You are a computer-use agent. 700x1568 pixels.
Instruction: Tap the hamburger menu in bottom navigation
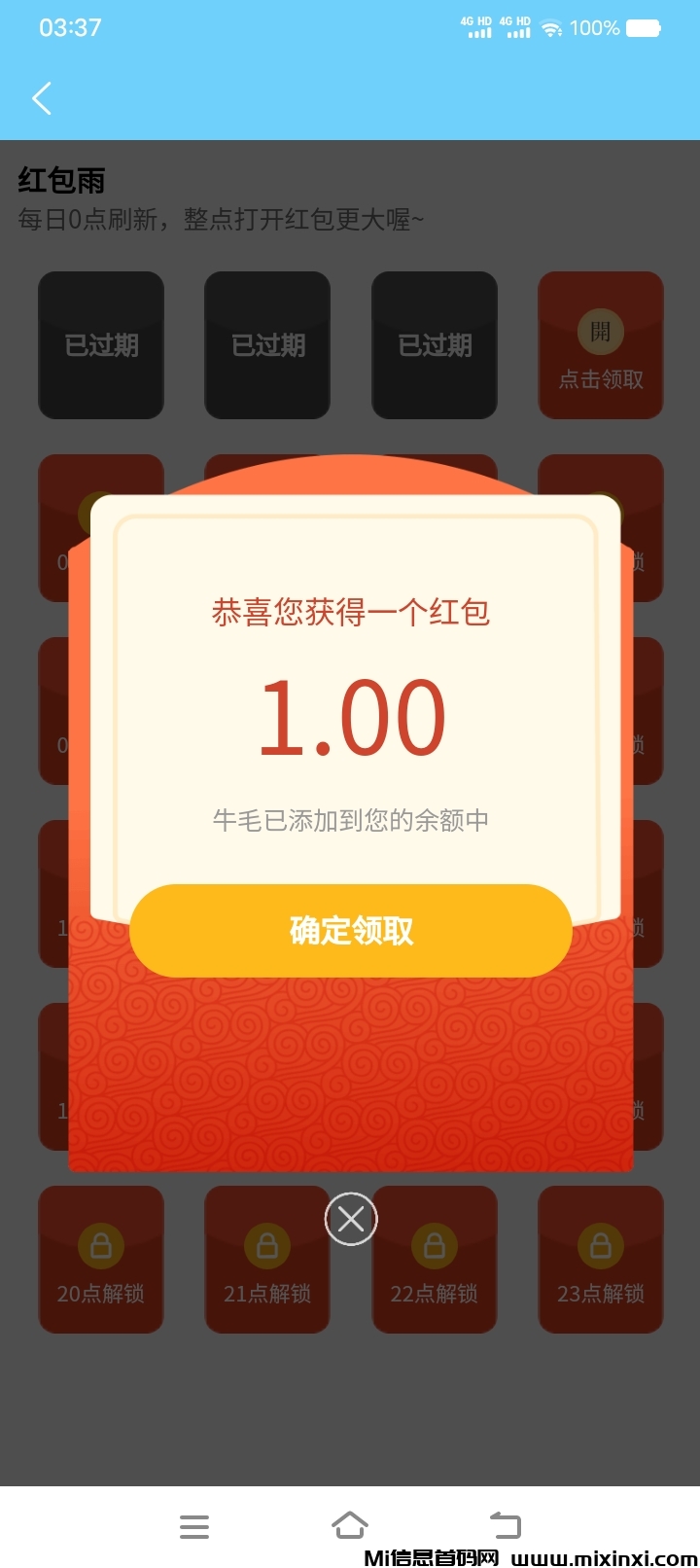tap(194, 1525)
